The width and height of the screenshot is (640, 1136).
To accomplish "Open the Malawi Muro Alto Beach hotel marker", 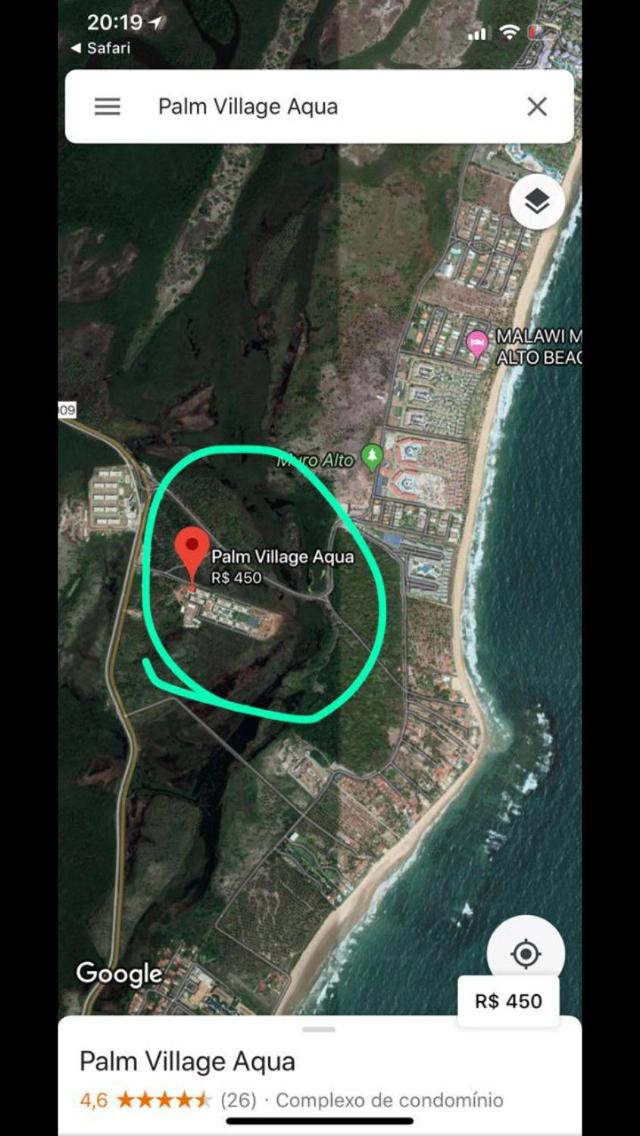I will click(478, 343).
